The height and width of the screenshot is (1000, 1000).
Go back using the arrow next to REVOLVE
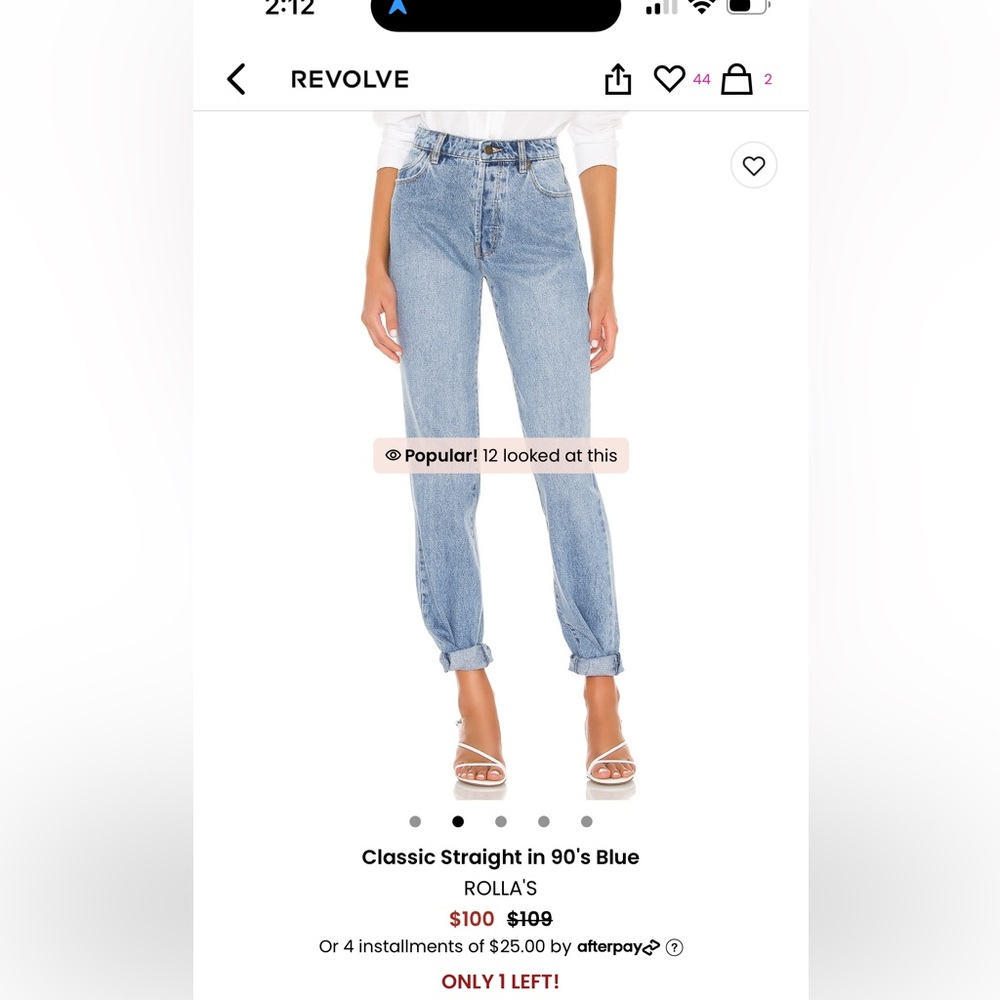pyautogui.click(x=236, y=79)
